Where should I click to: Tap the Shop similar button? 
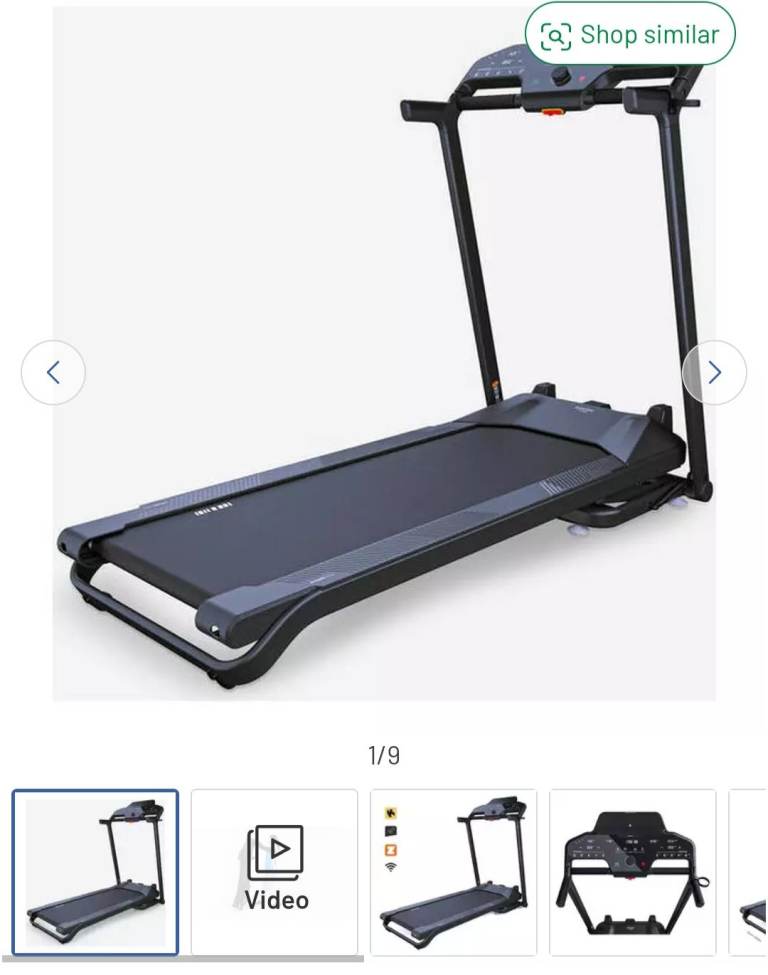point(630,35)
